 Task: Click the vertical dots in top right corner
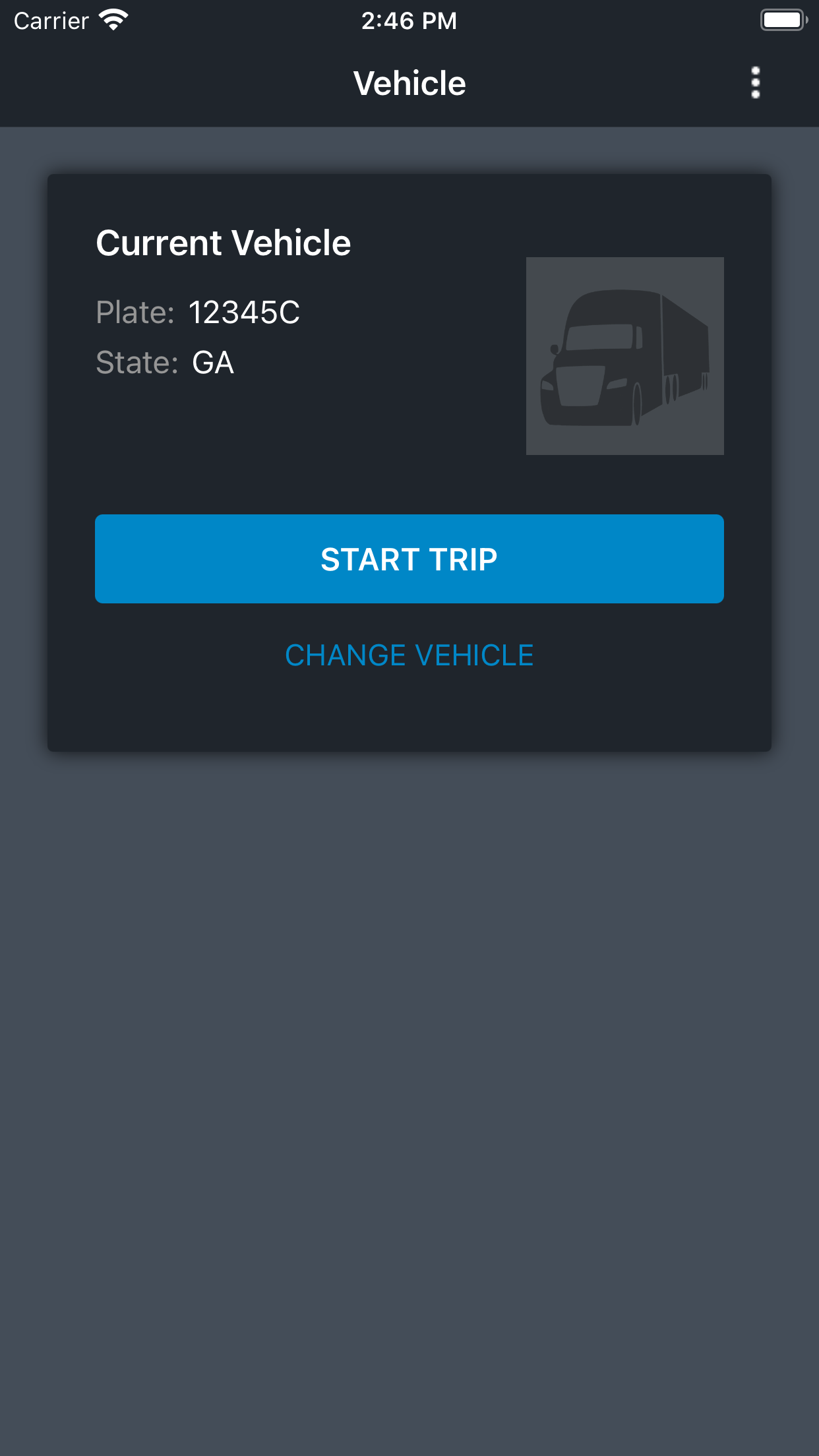point(754,83)
